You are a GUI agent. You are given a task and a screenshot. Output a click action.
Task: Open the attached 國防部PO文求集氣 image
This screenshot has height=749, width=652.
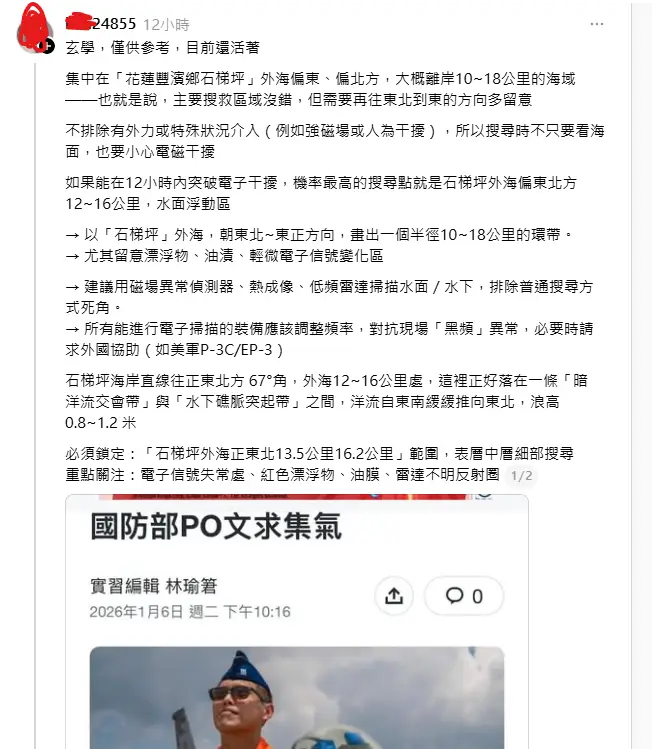297,620
